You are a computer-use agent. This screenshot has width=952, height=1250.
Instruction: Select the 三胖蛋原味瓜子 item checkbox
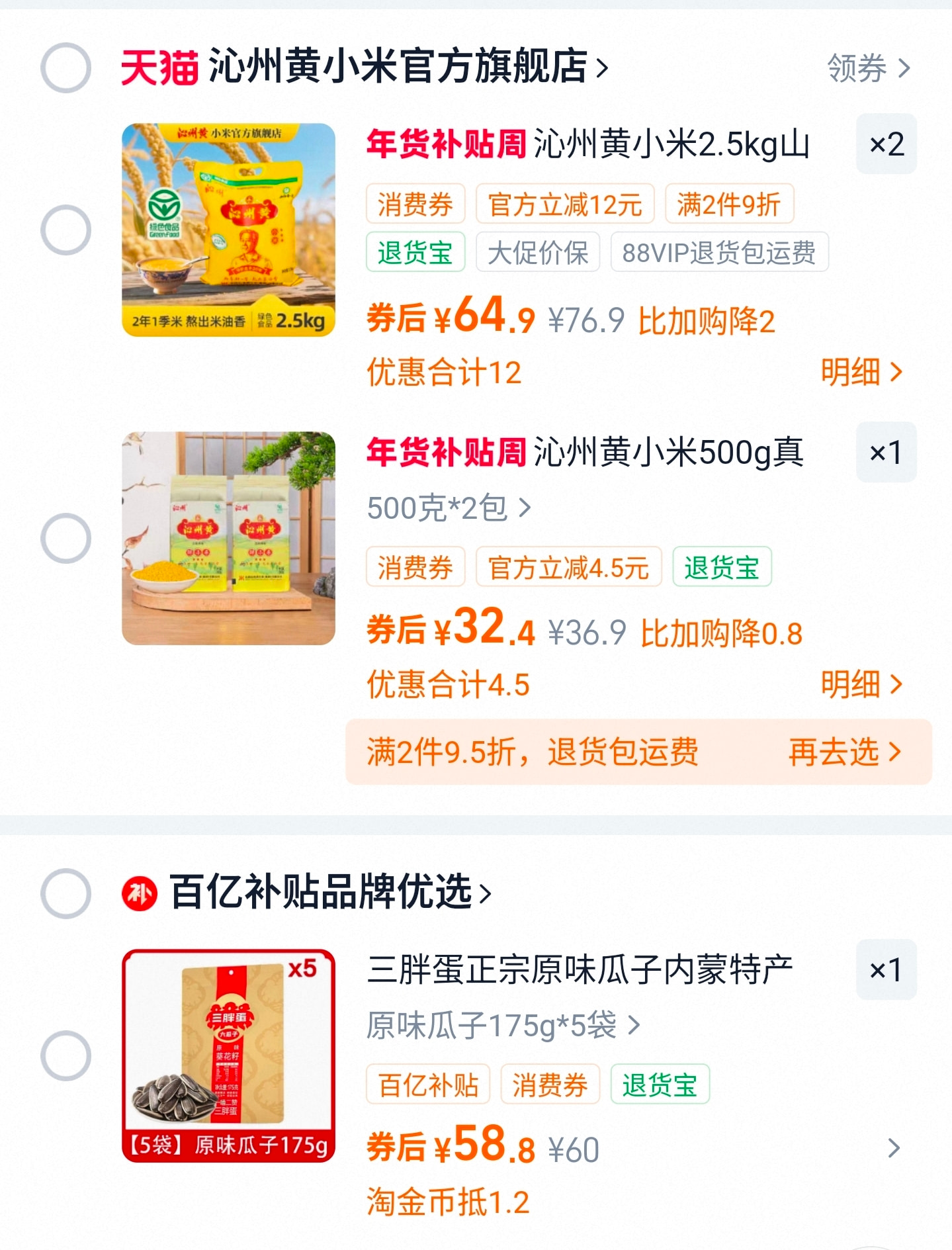(65, 1055)
